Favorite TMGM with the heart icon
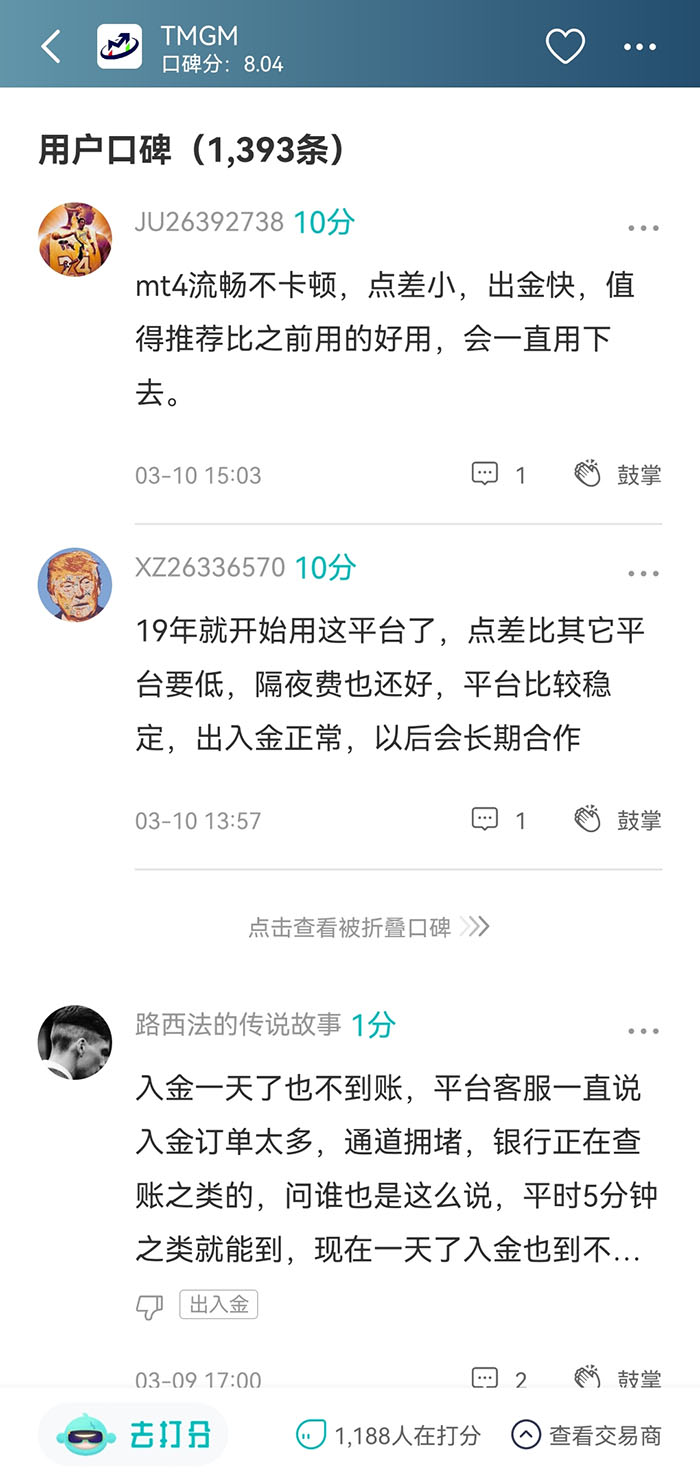The height and width of the screenshot is (1481, 700). (x=565, y=46)
